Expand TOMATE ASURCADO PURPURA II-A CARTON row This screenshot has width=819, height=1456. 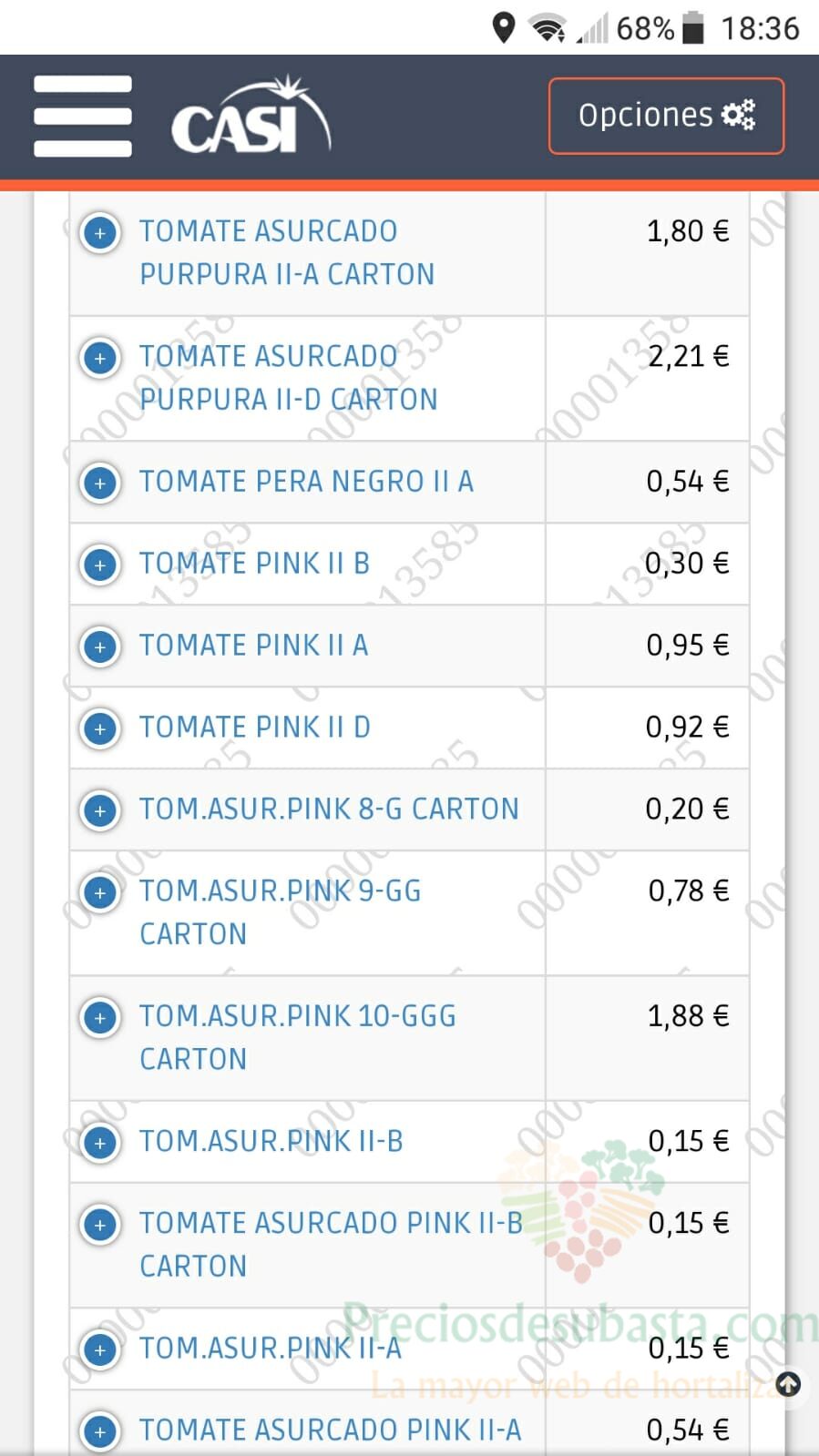pyautogui.click(x=100, y=232)
